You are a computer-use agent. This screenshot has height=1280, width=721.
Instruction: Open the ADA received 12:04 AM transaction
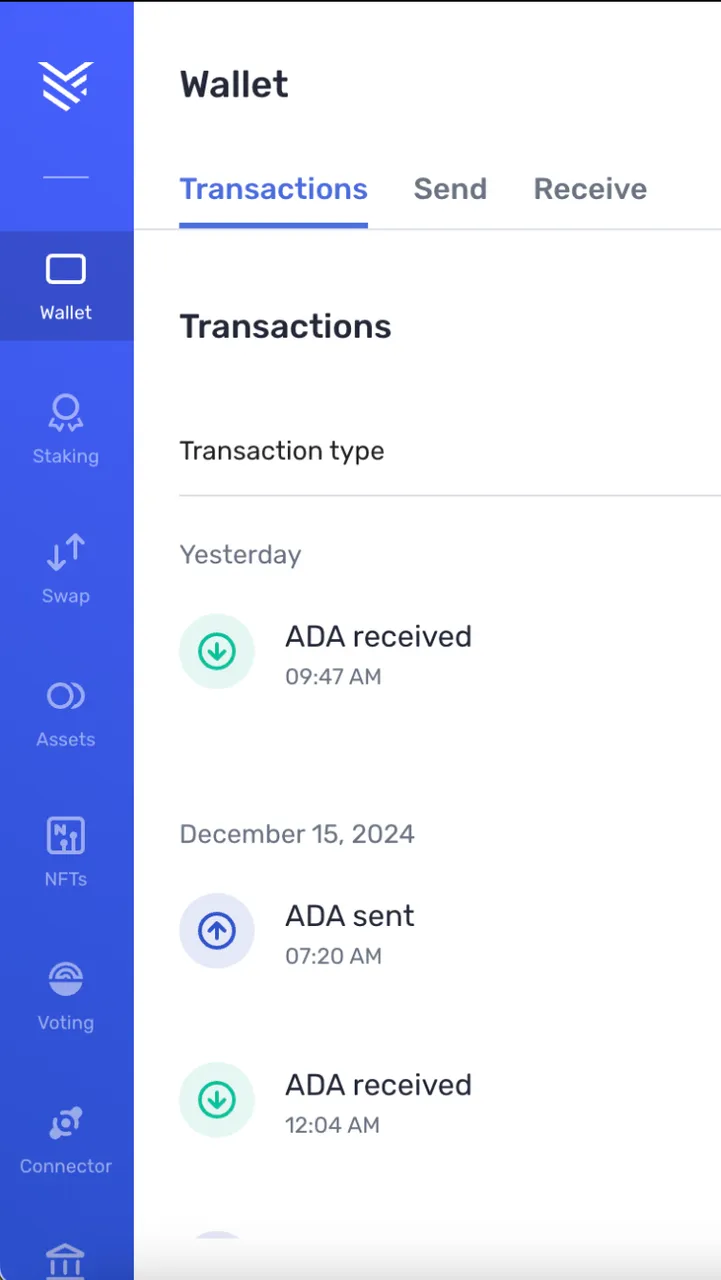[x=450, y=1101]
